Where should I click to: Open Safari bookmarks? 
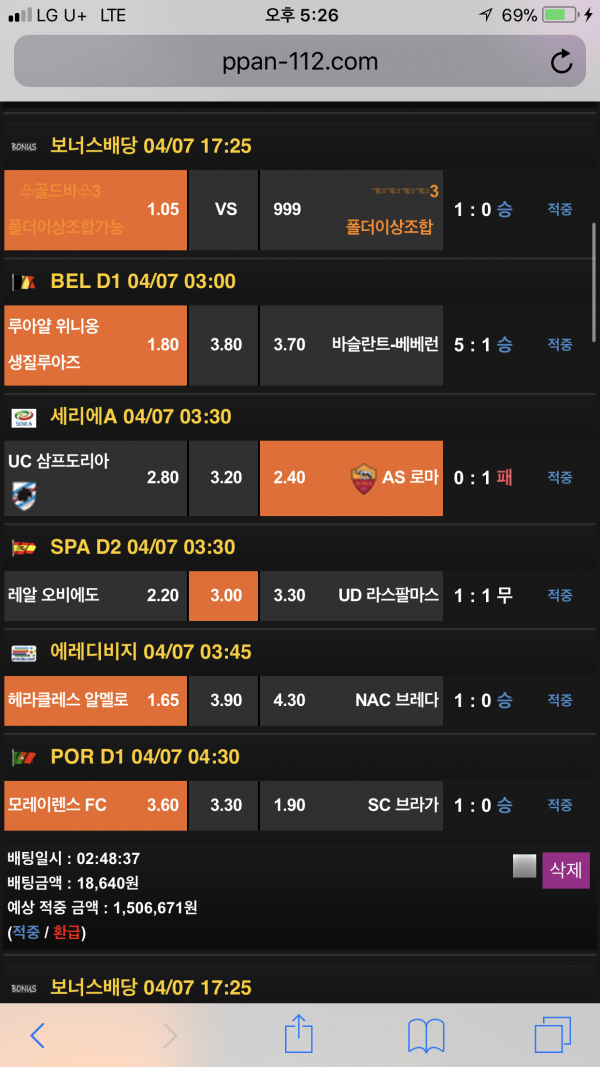pyautogui.click(x=426, y=1035)
